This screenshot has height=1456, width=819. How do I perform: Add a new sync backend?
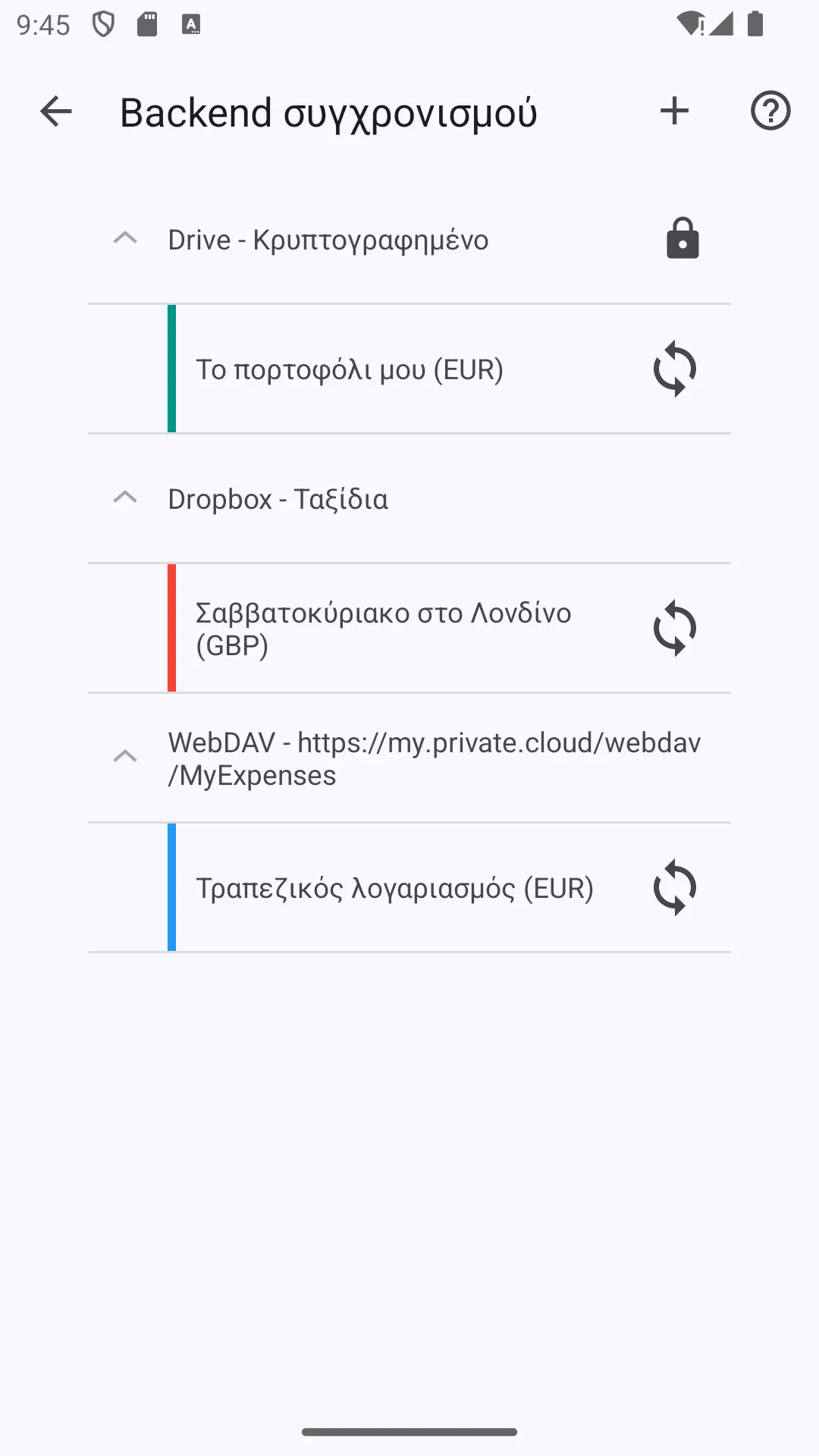(674, 111)
